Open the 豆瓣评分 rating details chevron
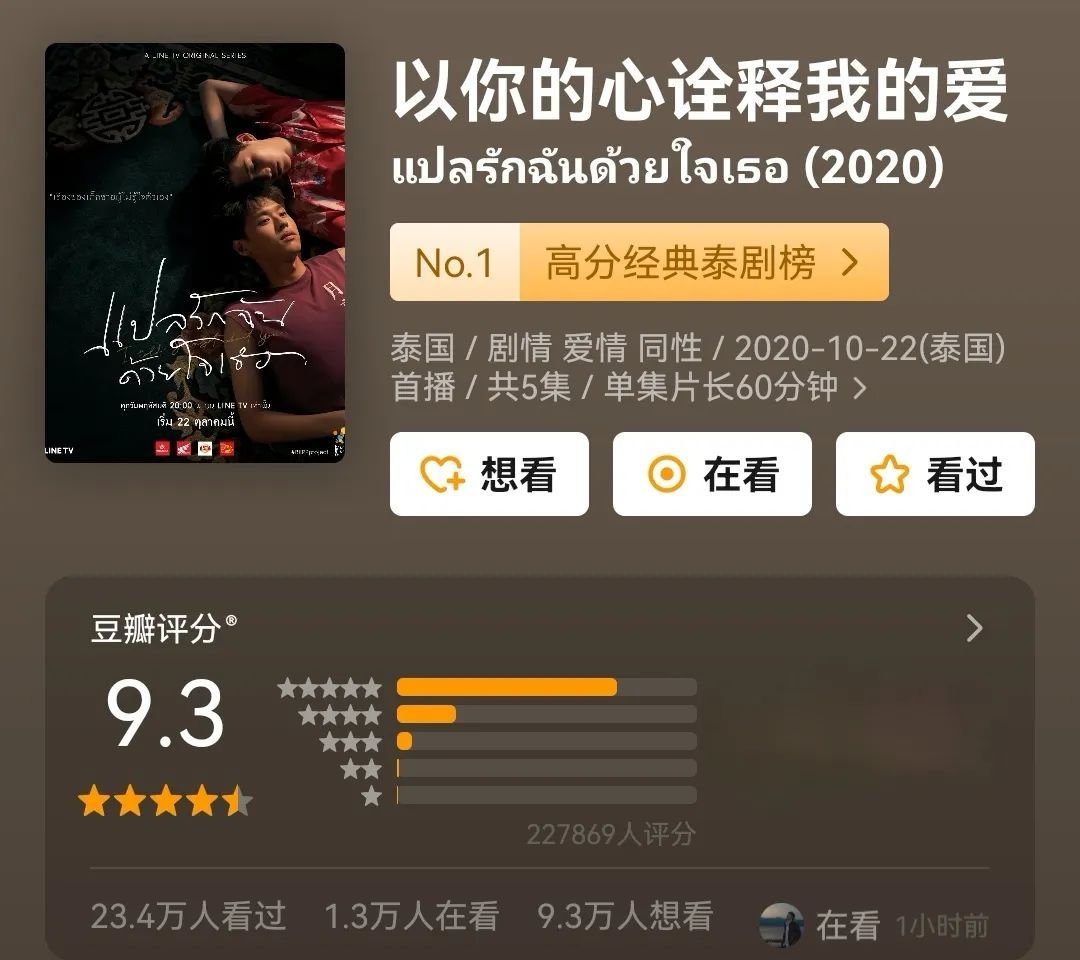The width and height of the screenshot is (1080, 960). coord(974,629)
